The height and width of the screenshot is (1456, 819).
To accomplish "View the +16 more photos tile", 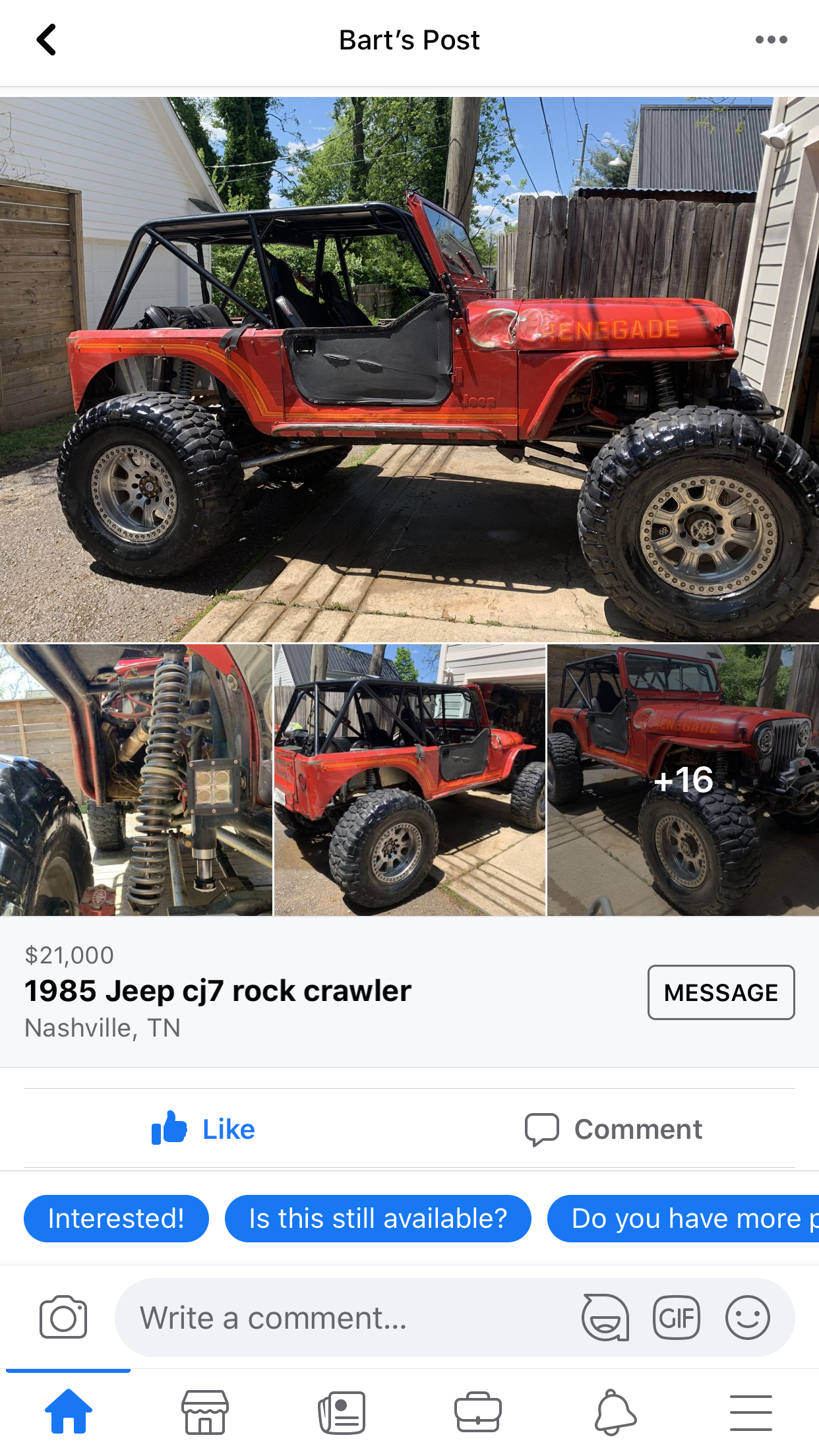I will (683, 780).
